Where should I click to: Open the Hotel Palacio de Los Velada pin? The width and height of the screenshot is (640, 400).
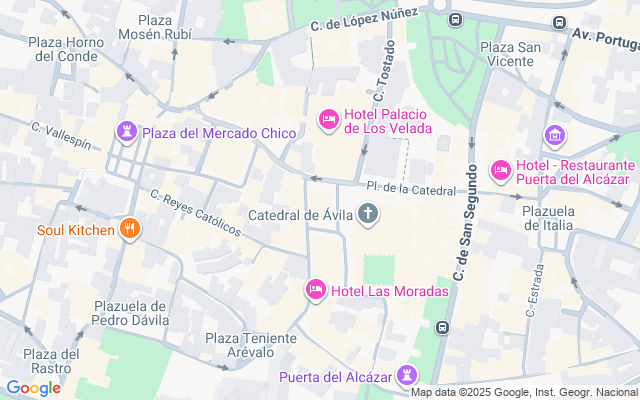tap(327, 121)
